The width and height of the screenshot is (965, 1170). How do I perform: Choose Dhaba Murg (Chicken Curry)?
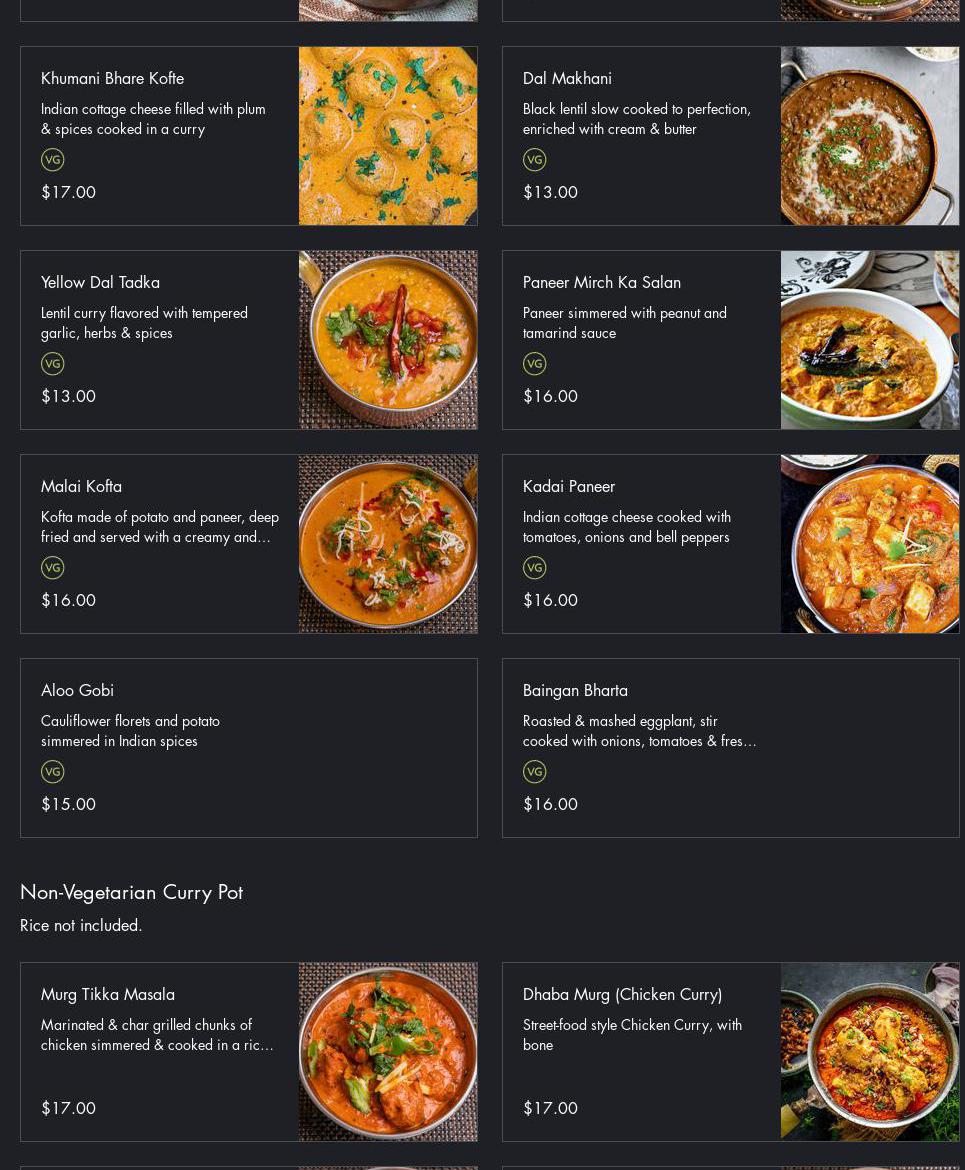(730, 1052)
